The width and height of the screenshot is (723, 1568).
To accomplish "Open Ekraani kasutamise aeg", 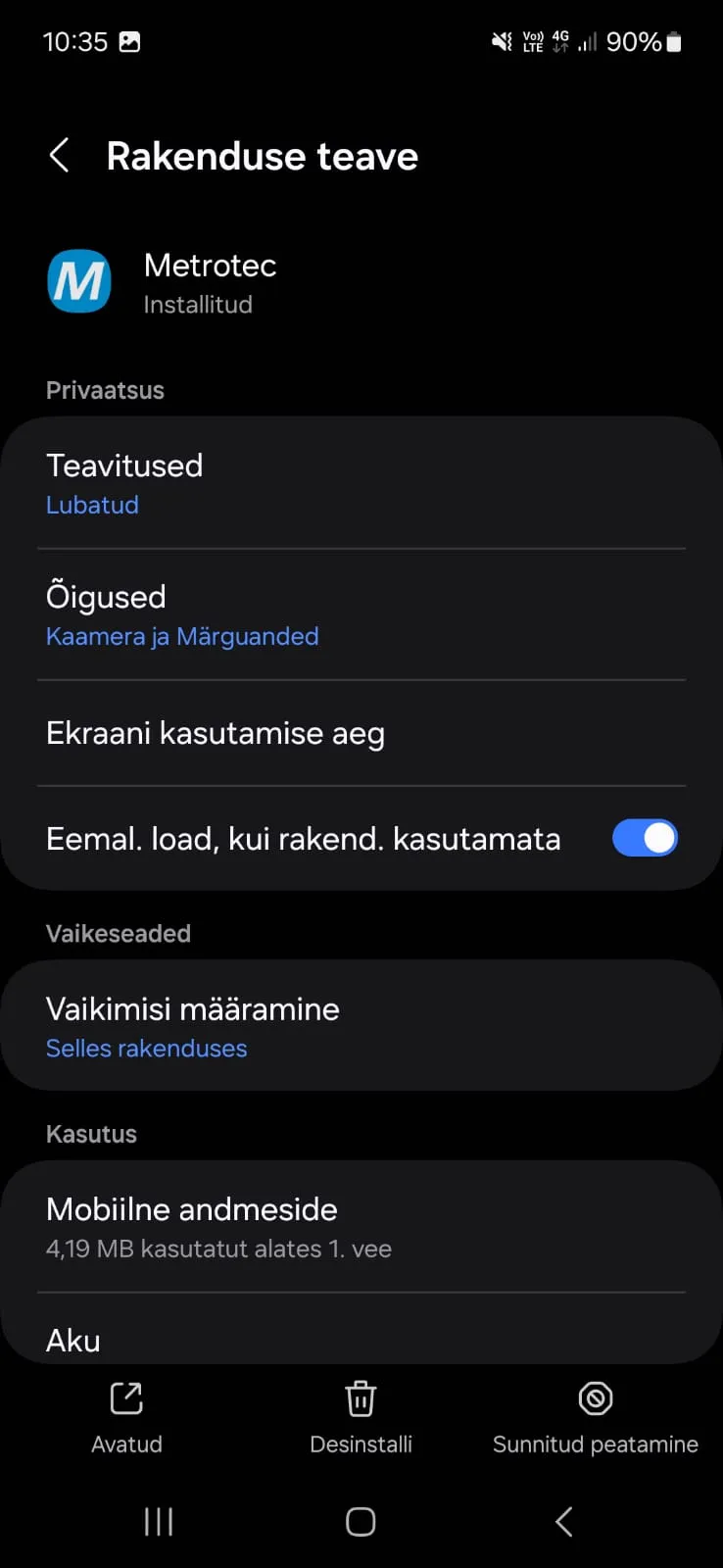I will pyautogui.click(x=361, y=733).
